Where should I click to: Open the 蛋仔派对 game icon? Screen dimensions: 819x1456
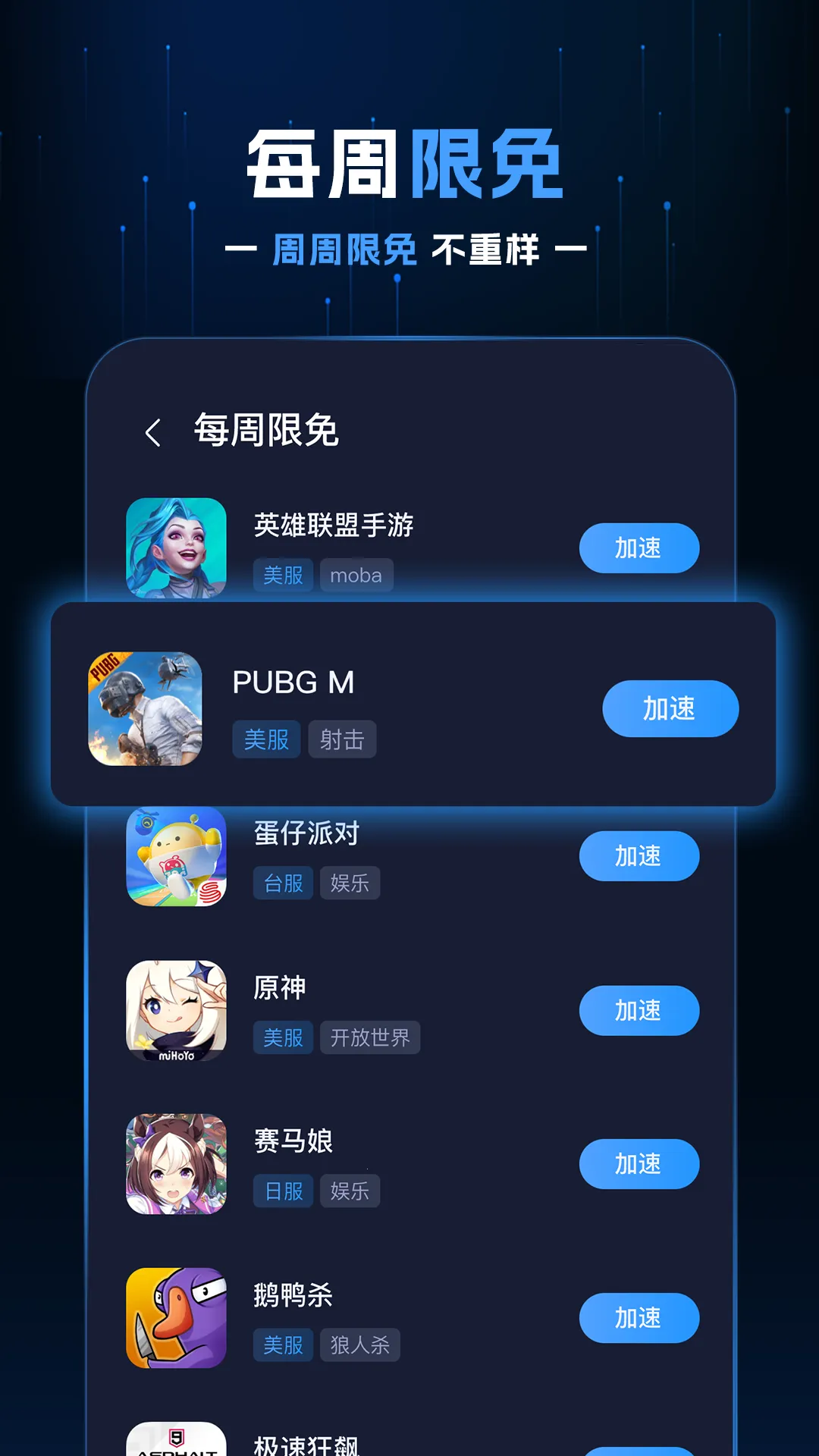click(176, 857)
